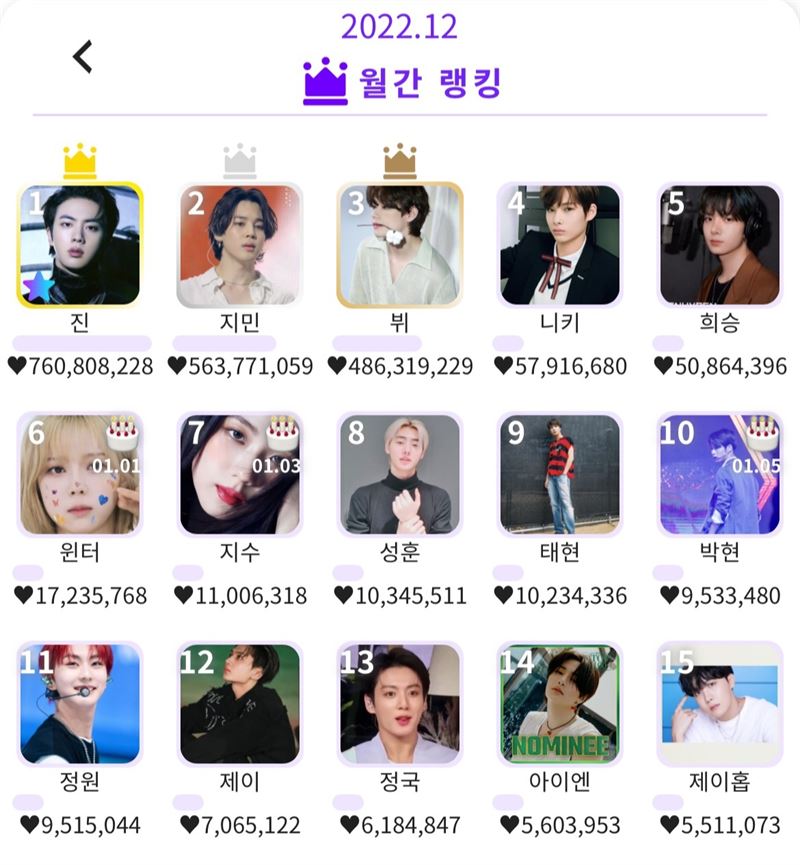
Task: Open rank 6 tile labeled 윈터
Action: 80,474
